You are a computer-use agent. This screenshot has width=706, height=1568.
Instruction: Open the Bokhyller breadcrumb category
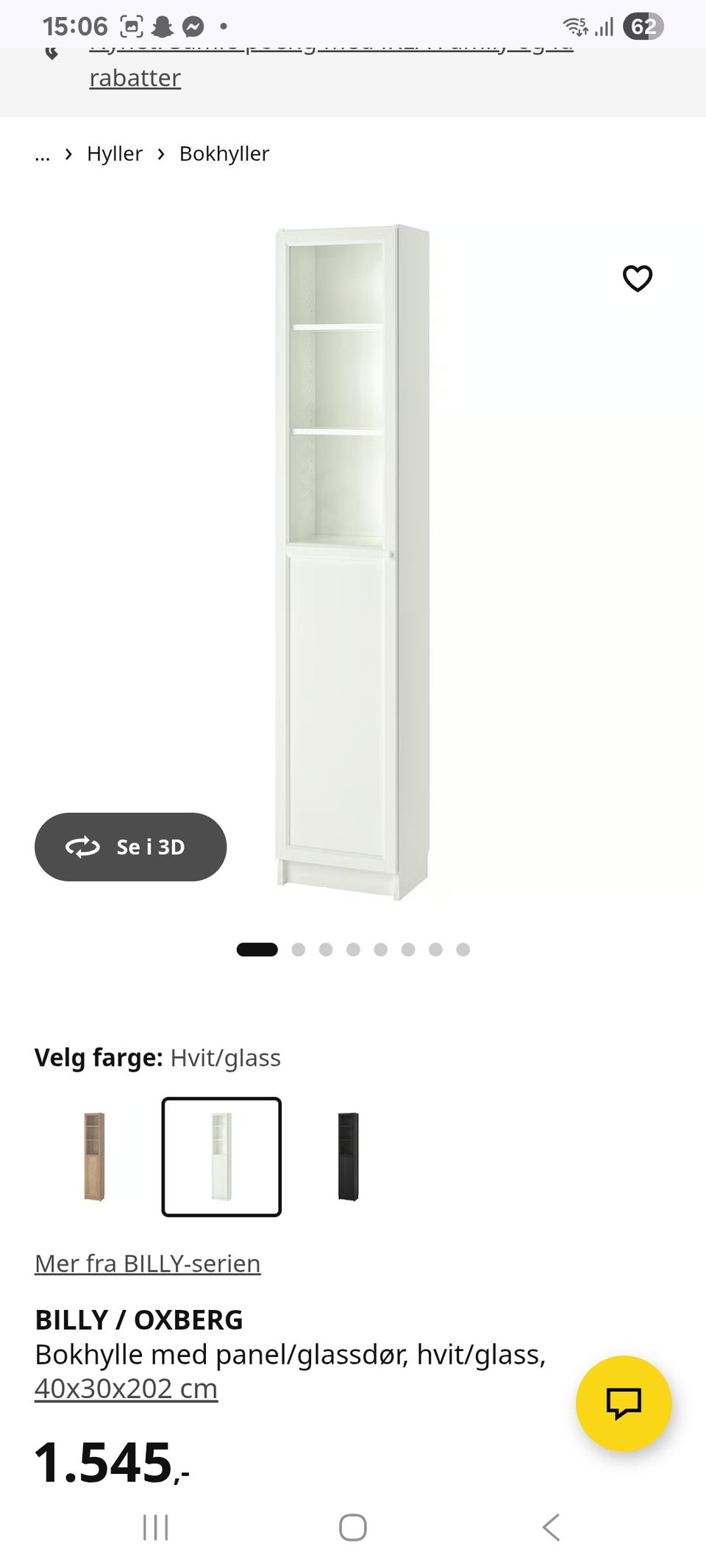coord(224,154)
